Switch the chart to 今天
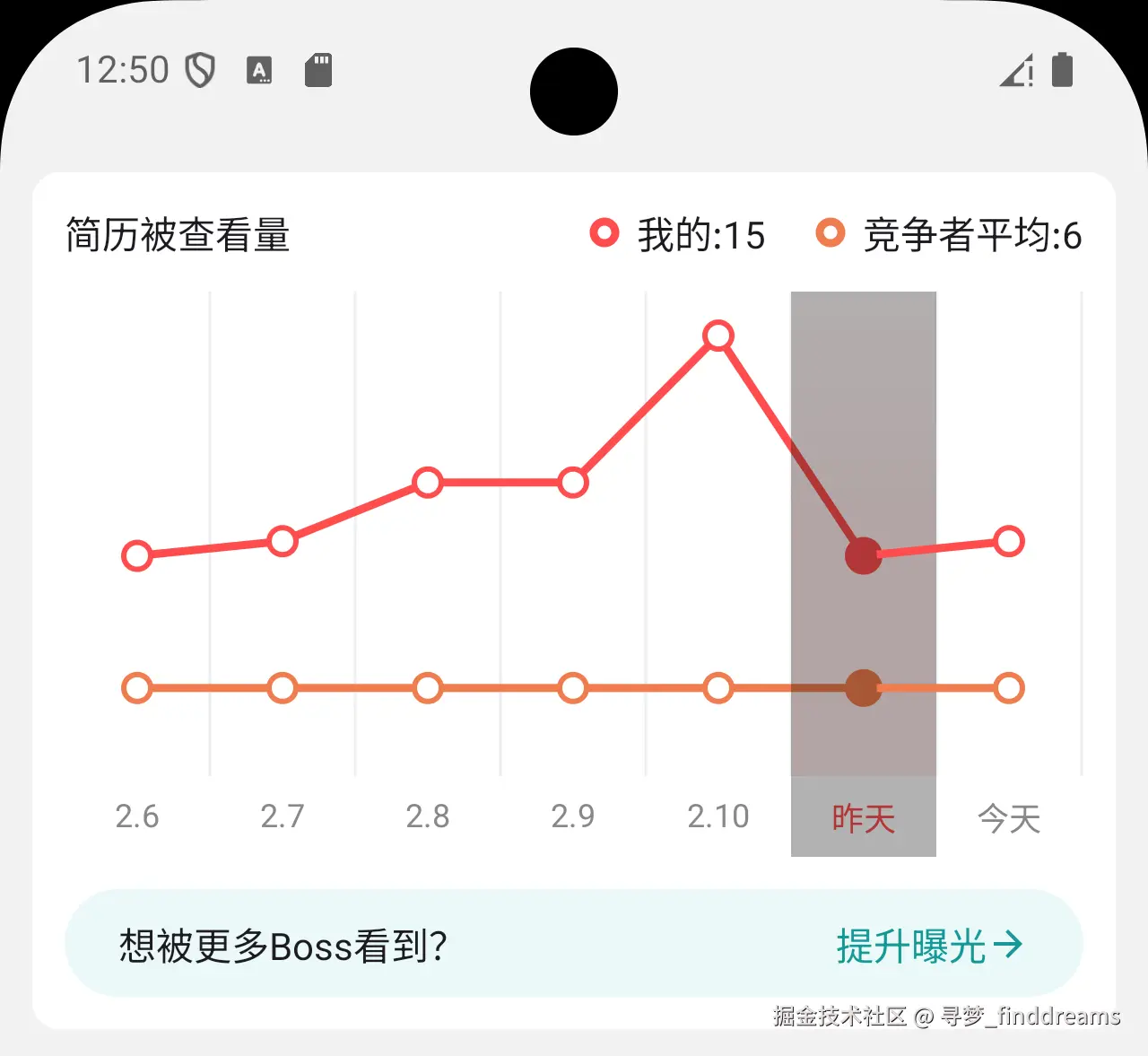Screen dimensions: 1148x1056 click(1009, 817)
